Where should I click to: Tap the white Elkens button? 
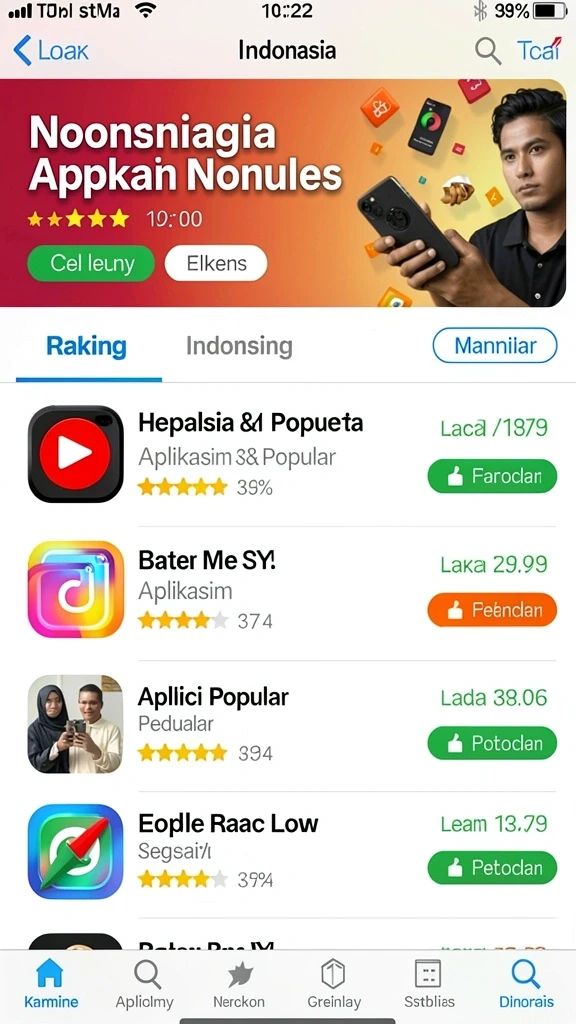[x=216, y=263]
